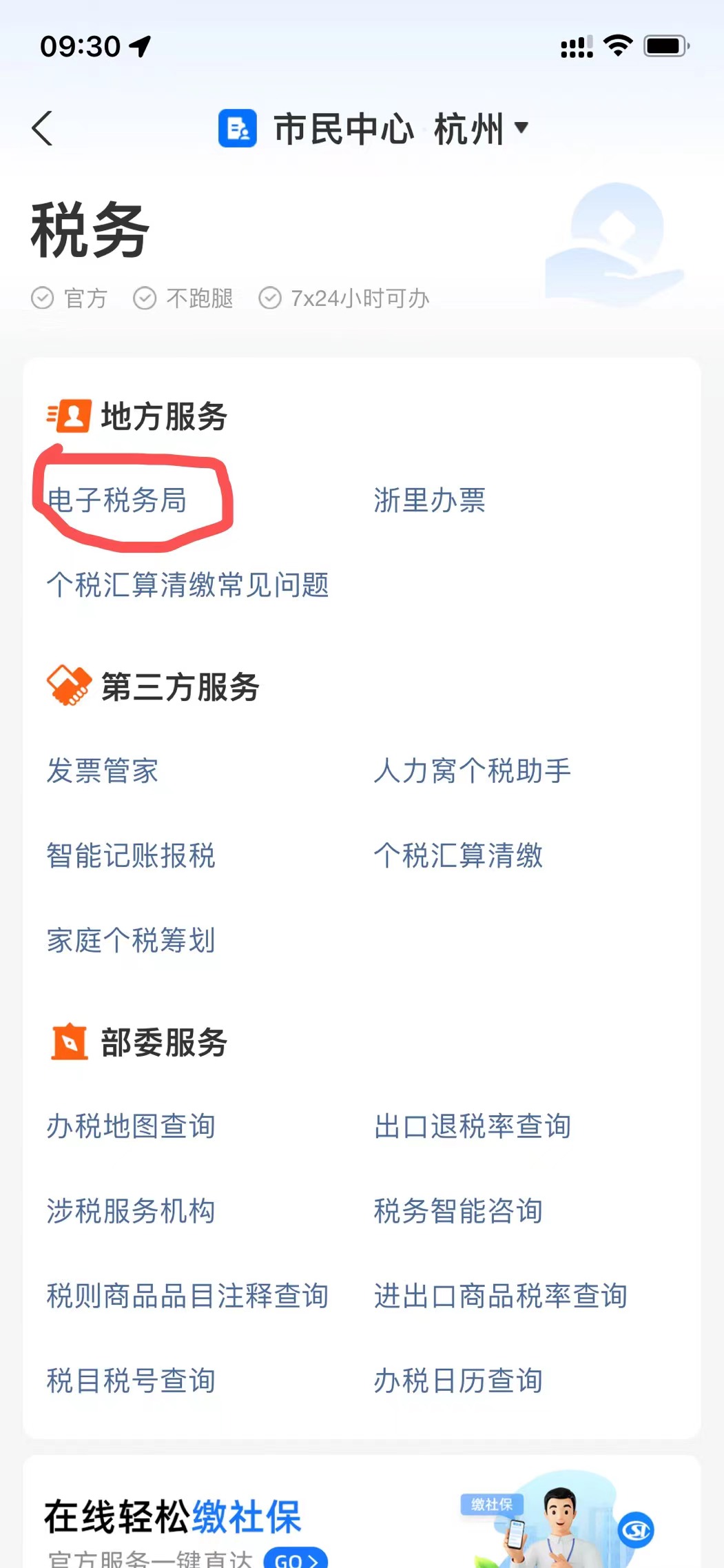Open 税则商品品目注释查询
Viewport: 724px width, 1568px height.
(187, 1296)
